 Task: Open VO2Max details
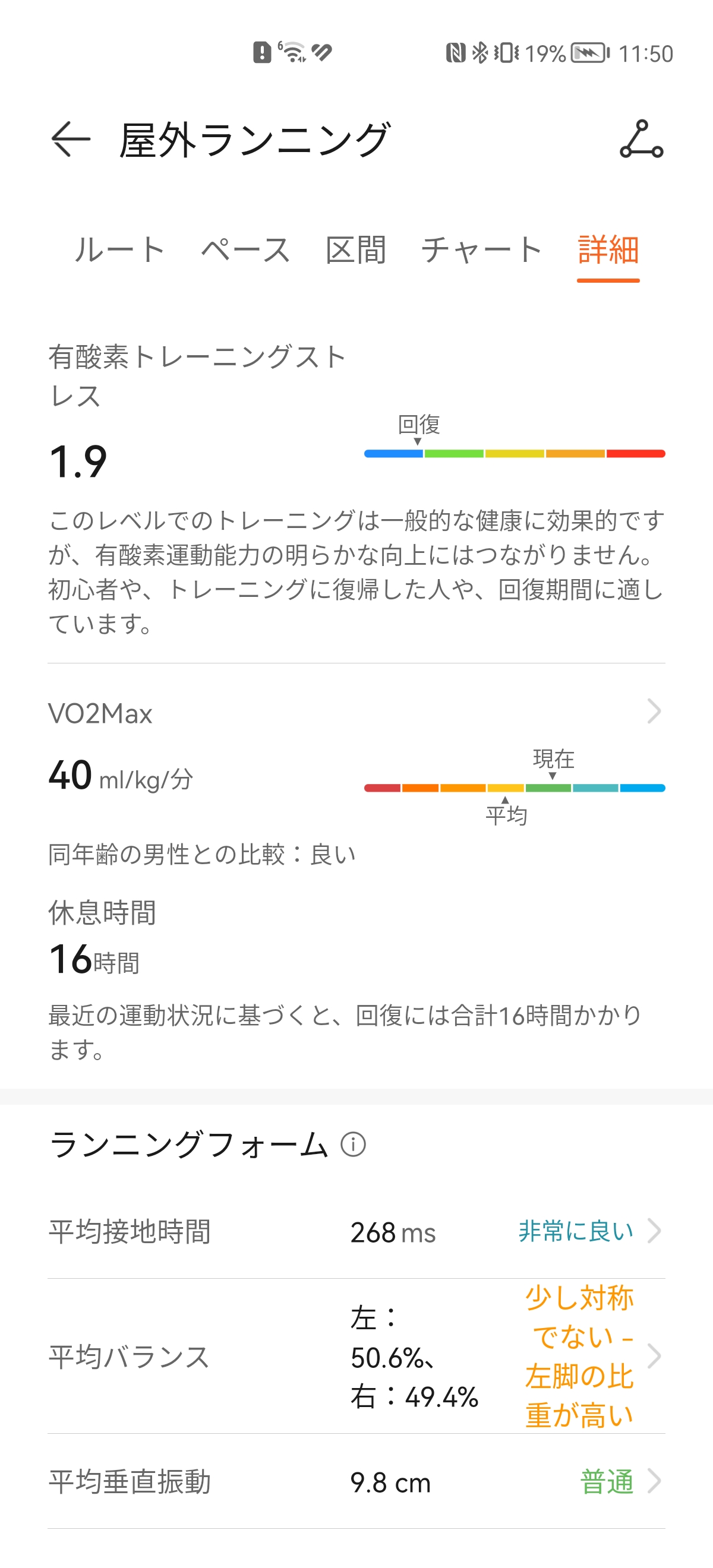(654, 711)
